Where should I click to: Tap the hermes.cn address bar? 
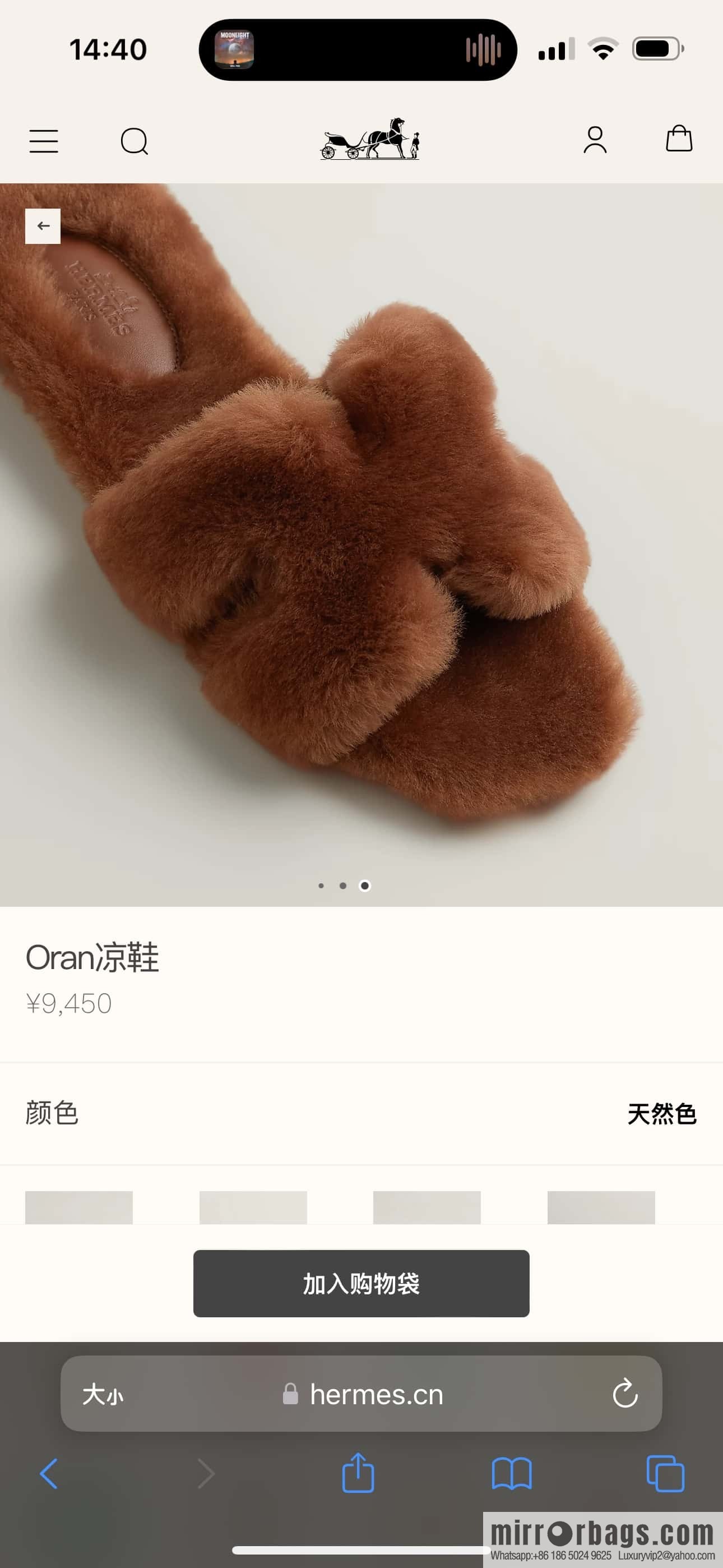375,1396
